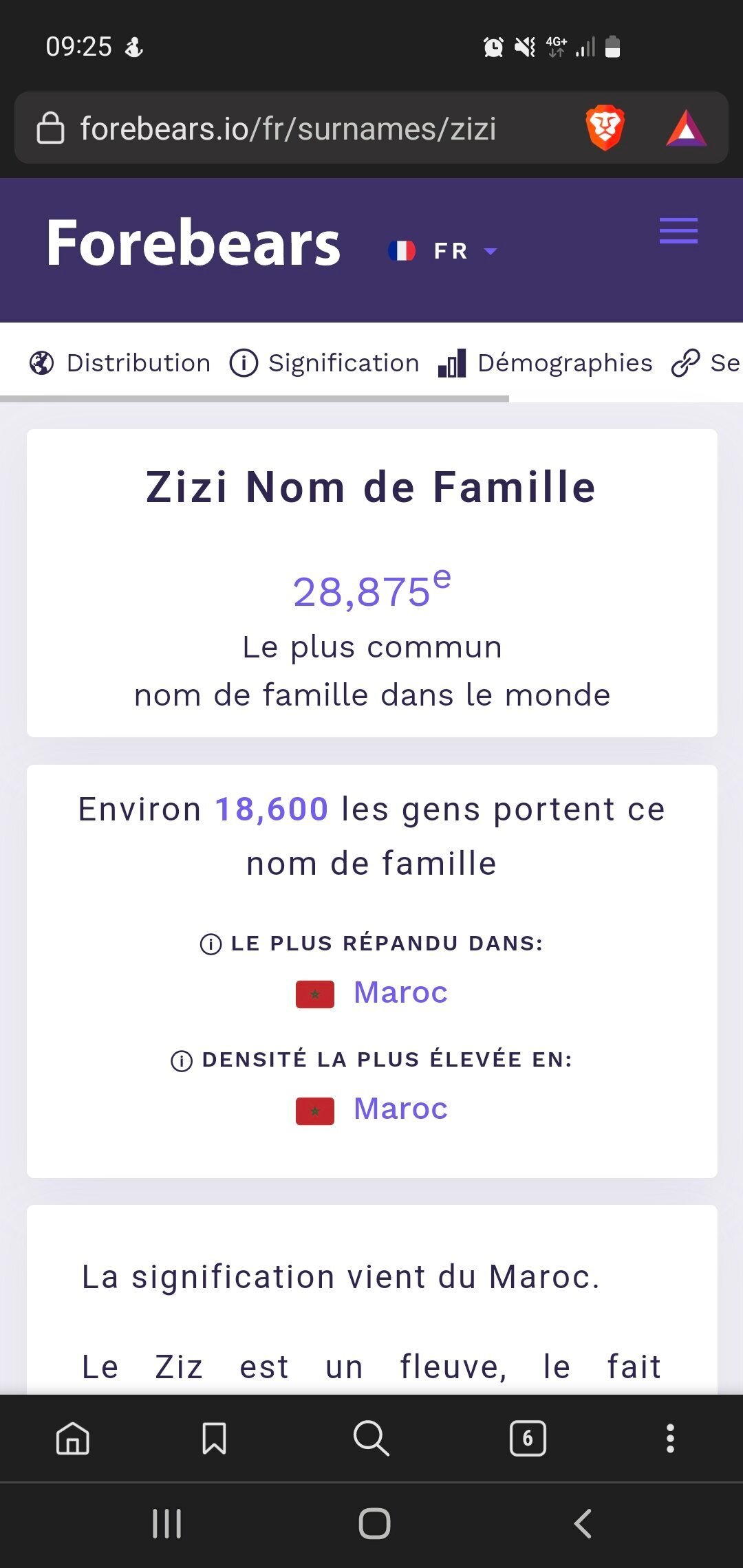Open the Forebears homepage via the site title
The image size is (743, 1568).
click(193, 243)
